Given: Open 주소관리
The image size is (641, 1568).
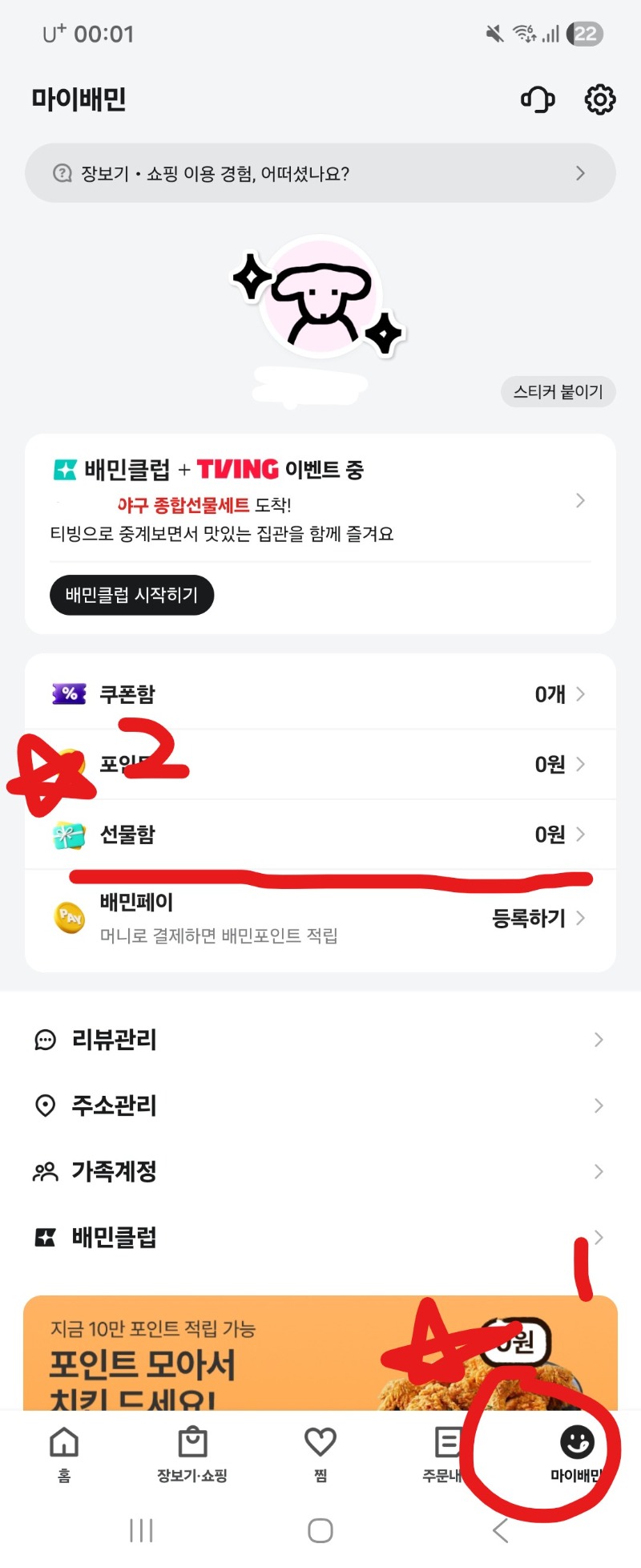Looking at the screenshot, I should [320, 1105].
